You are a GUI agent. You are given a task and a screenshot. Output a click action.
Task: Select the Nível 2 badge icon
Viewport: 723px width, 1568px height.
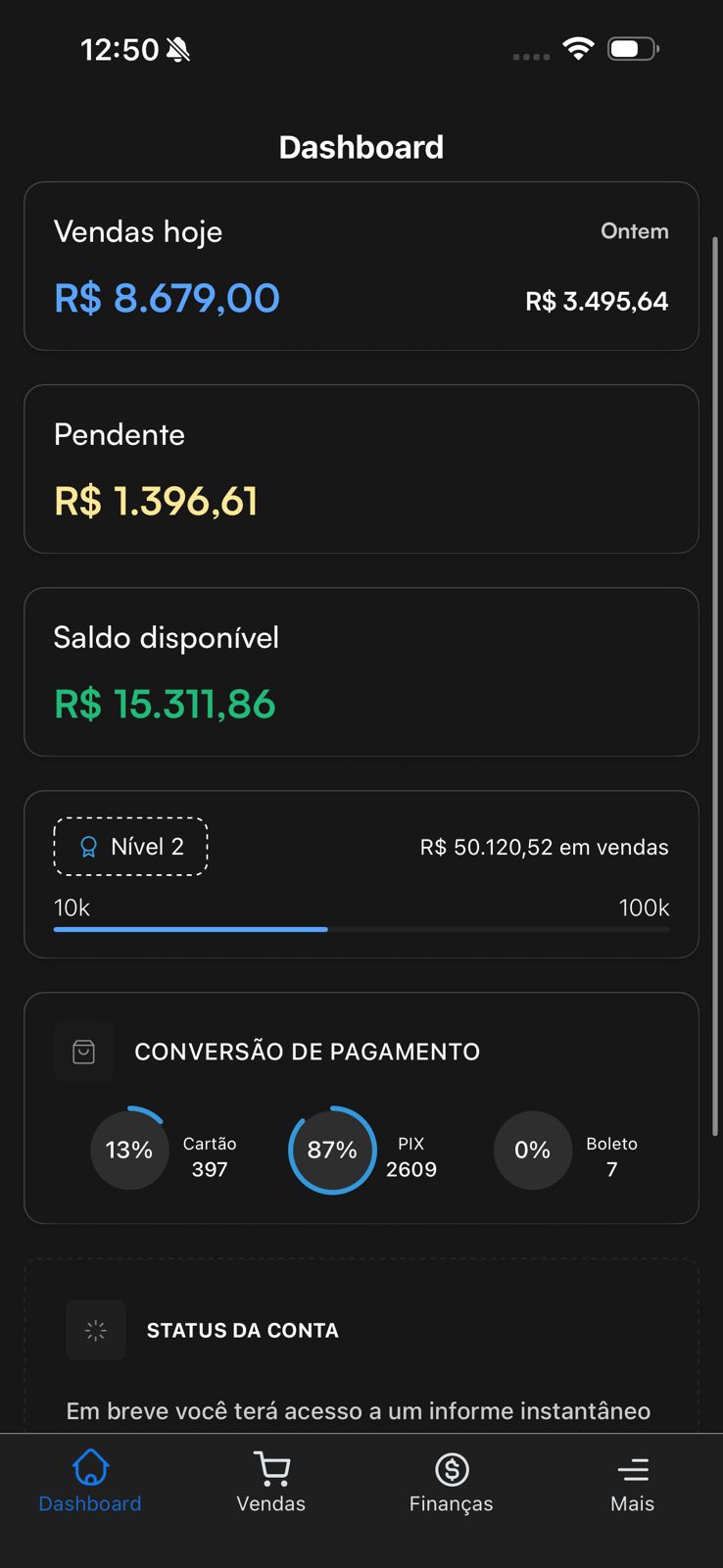pos(89,846)
